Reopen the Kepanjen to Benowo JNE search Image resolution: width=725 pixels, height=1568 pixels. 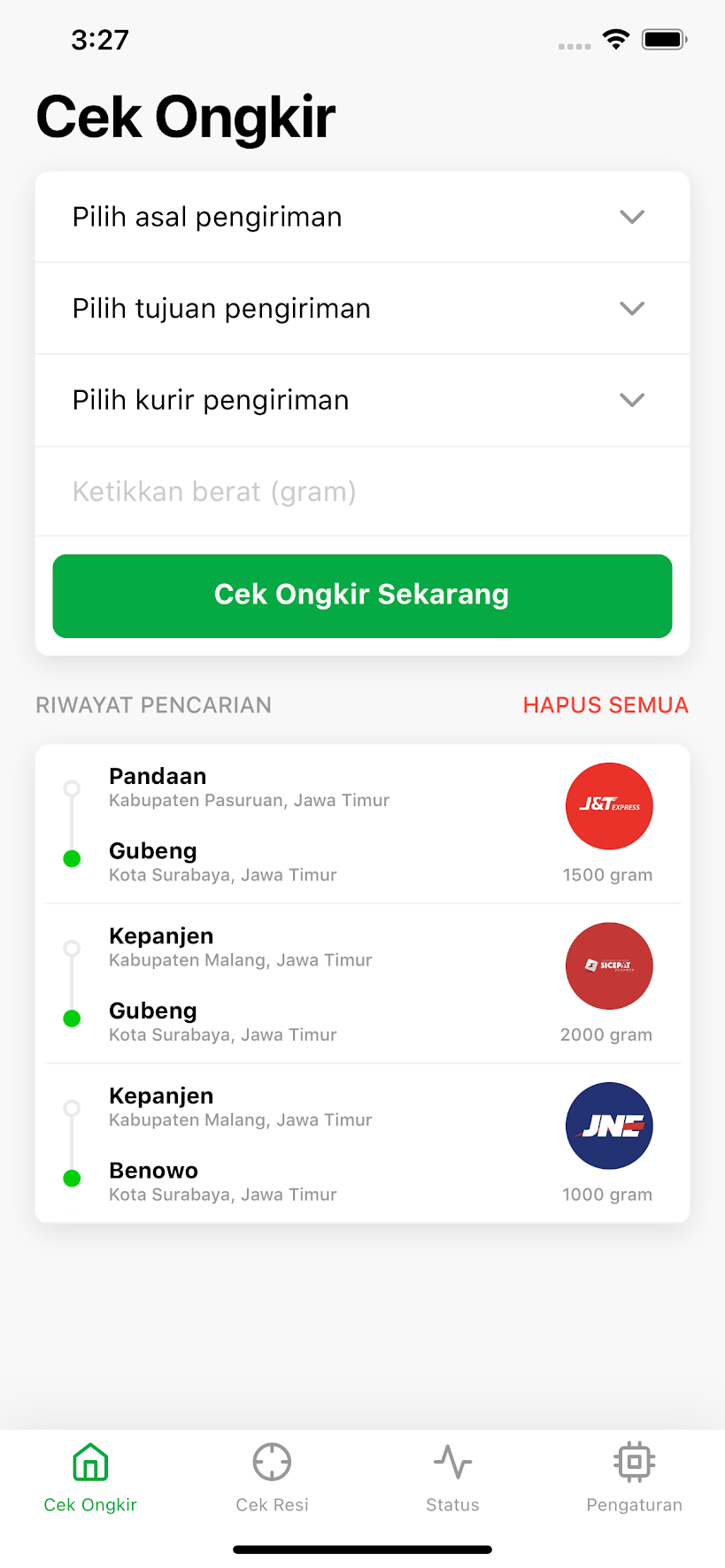(x=362, y=1143)
